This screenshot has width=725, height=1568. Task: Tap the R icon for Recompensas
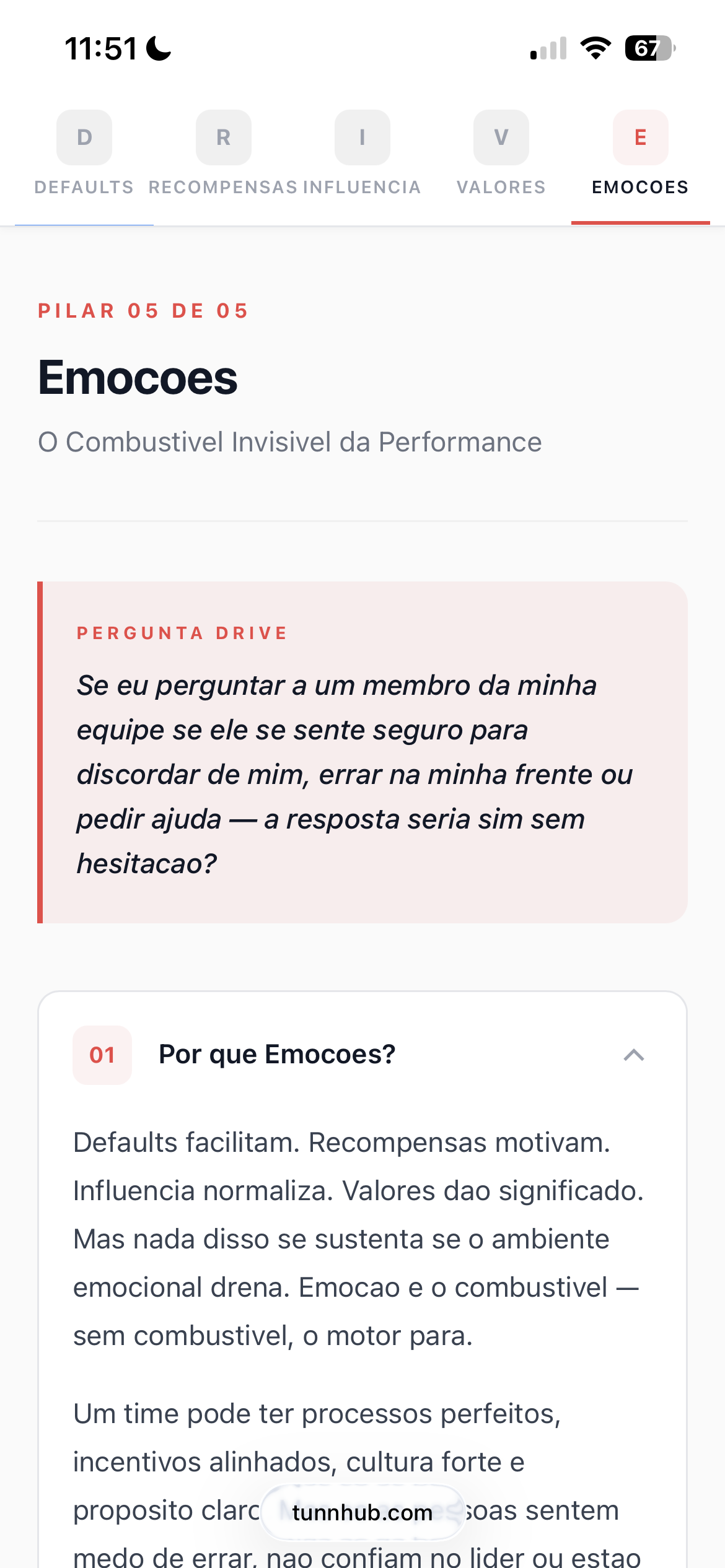[223, 137]
